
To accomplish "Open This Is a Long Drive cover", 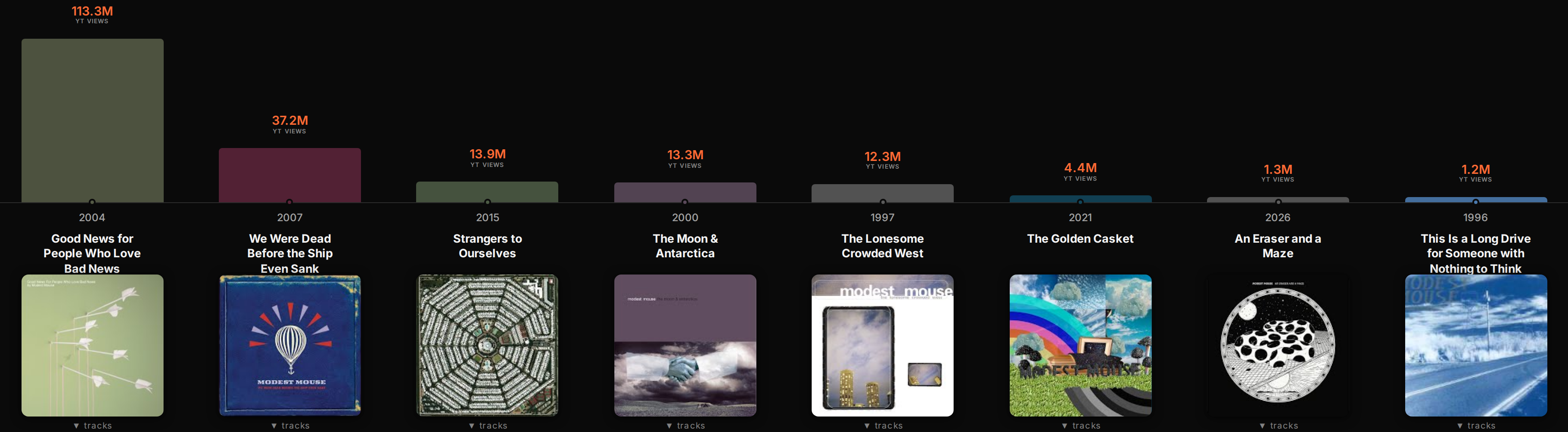I will pos(1475,345).
